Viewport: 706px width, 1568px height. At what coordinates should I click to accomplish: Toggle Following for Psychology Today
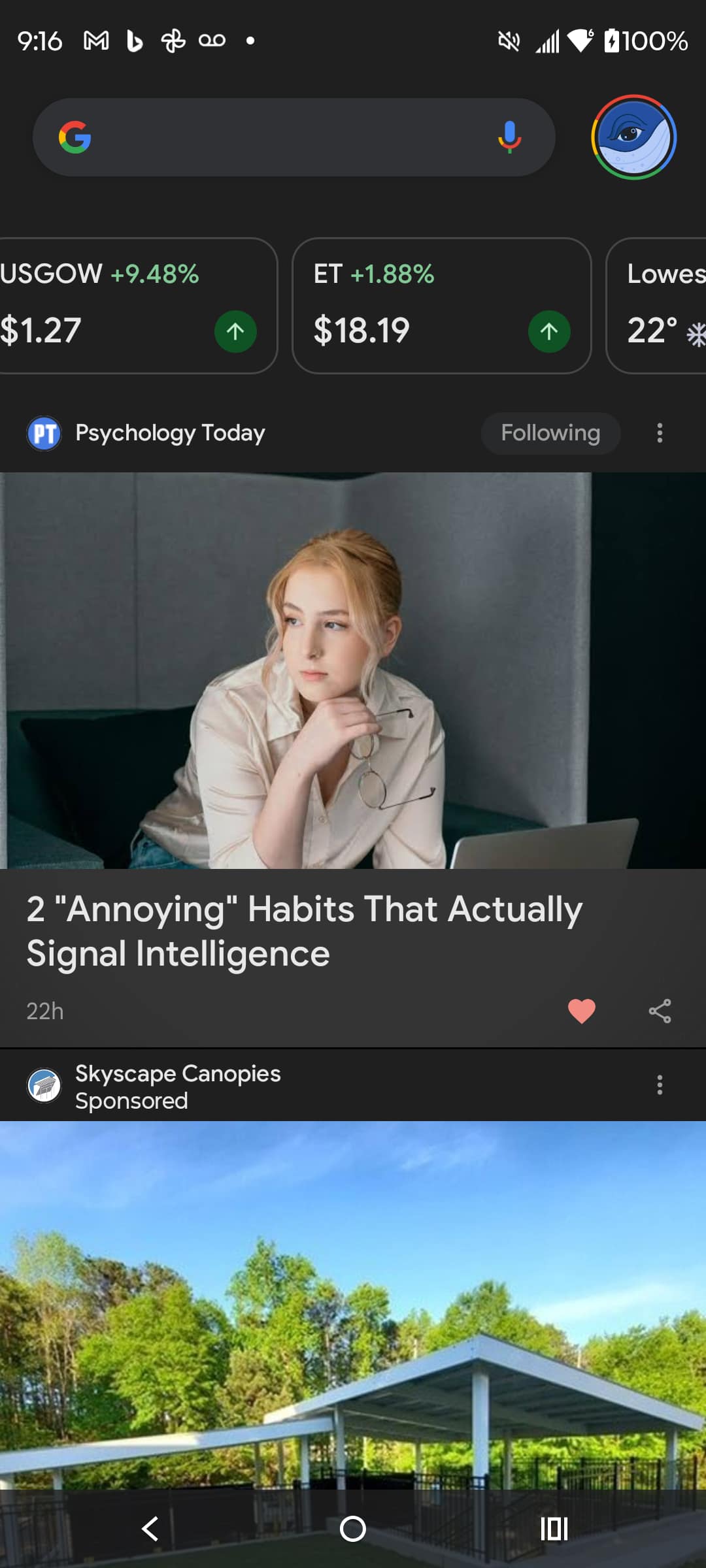(x=550, y=433)
